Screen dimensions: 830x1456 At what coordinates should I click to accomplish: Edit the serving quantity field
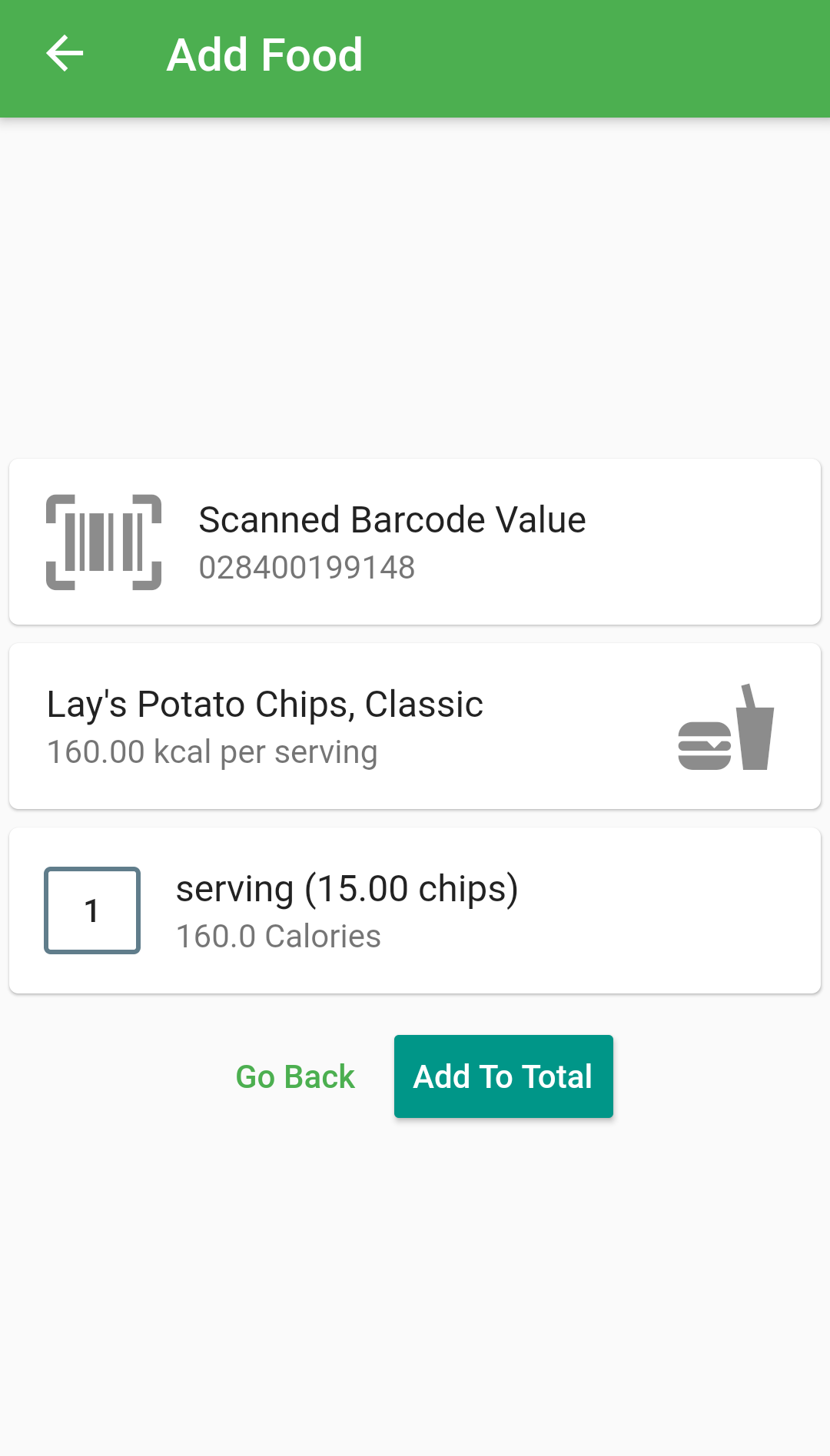pyautogui.click(x=92, y=910)
